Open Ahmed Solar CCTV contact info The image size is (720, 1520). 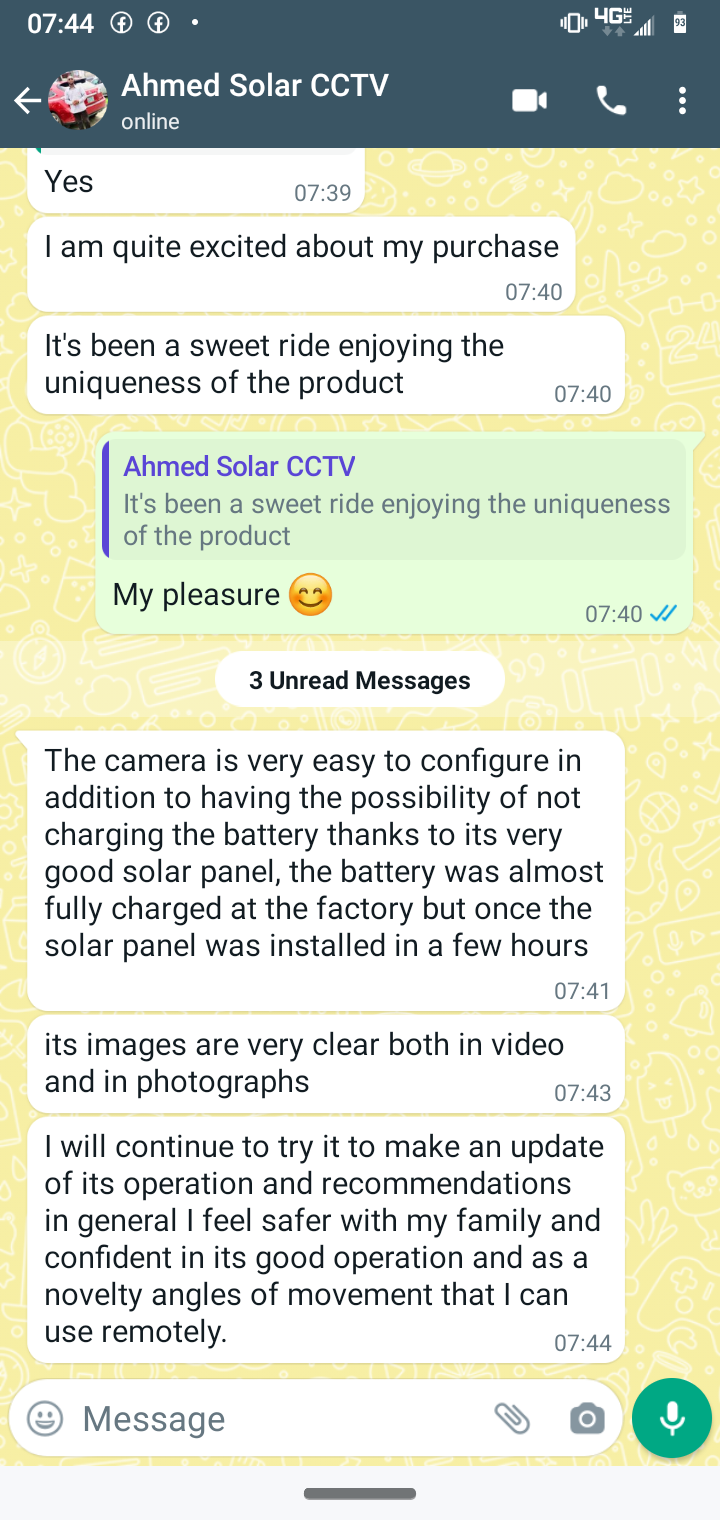[255, 100]
